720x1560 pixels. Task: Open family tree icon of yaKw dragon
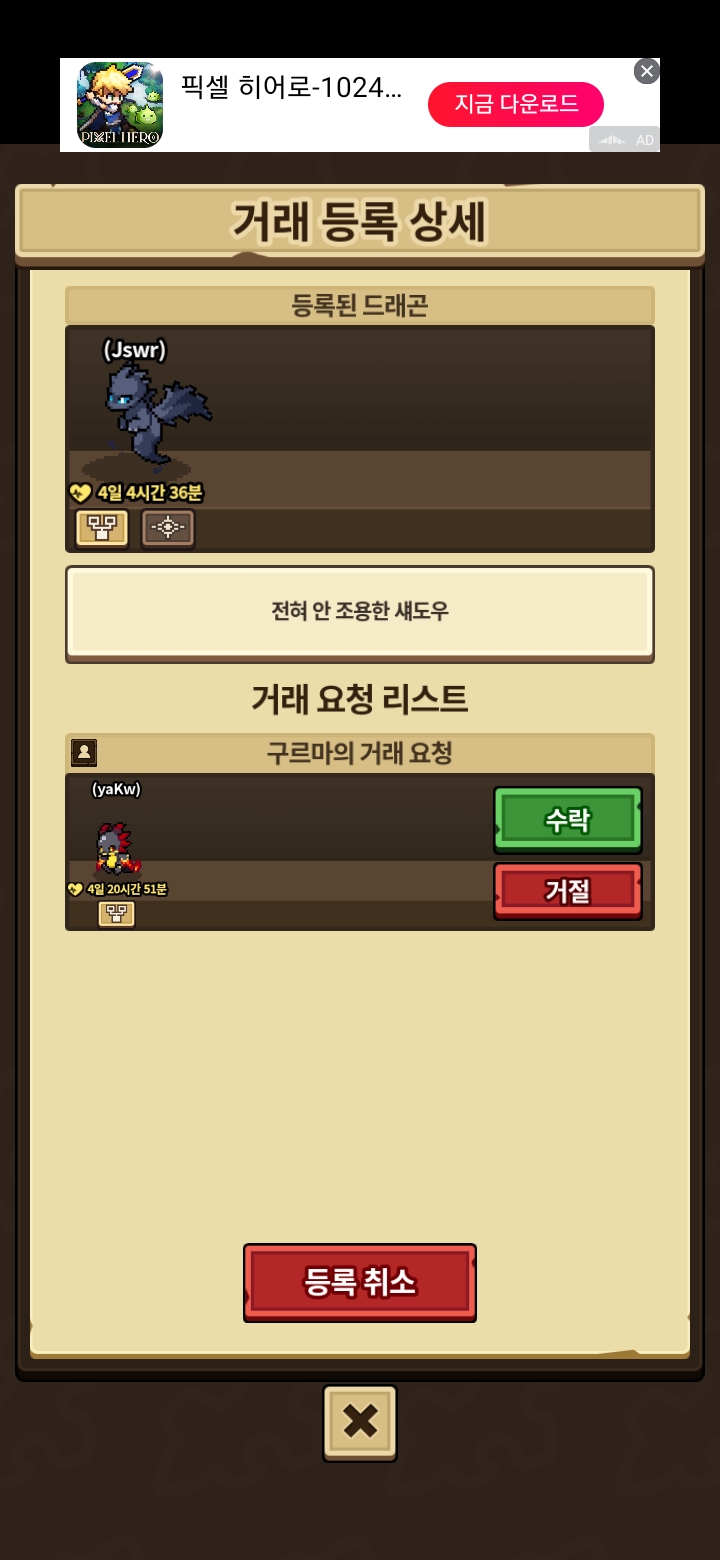[x=116, y=913]
